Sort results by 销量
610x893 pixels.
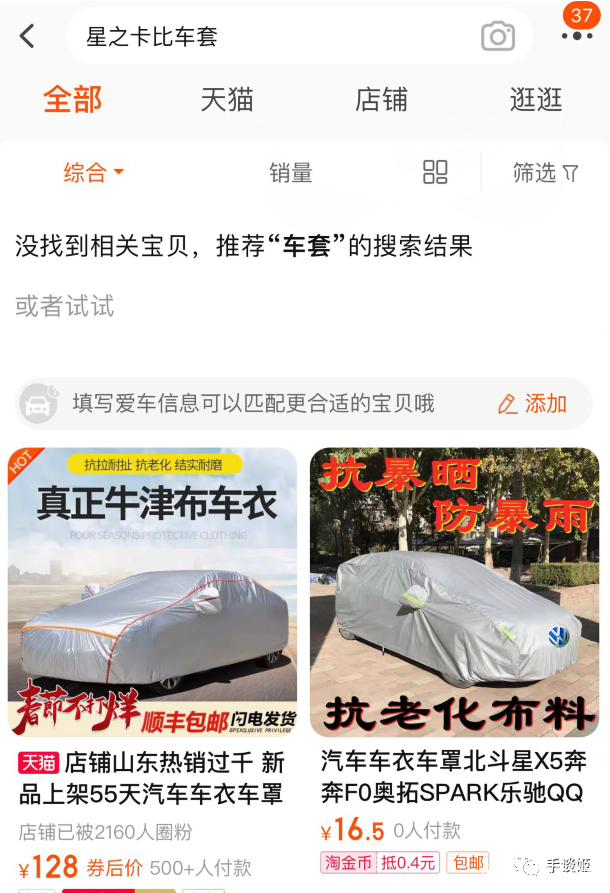pos(290,173)
